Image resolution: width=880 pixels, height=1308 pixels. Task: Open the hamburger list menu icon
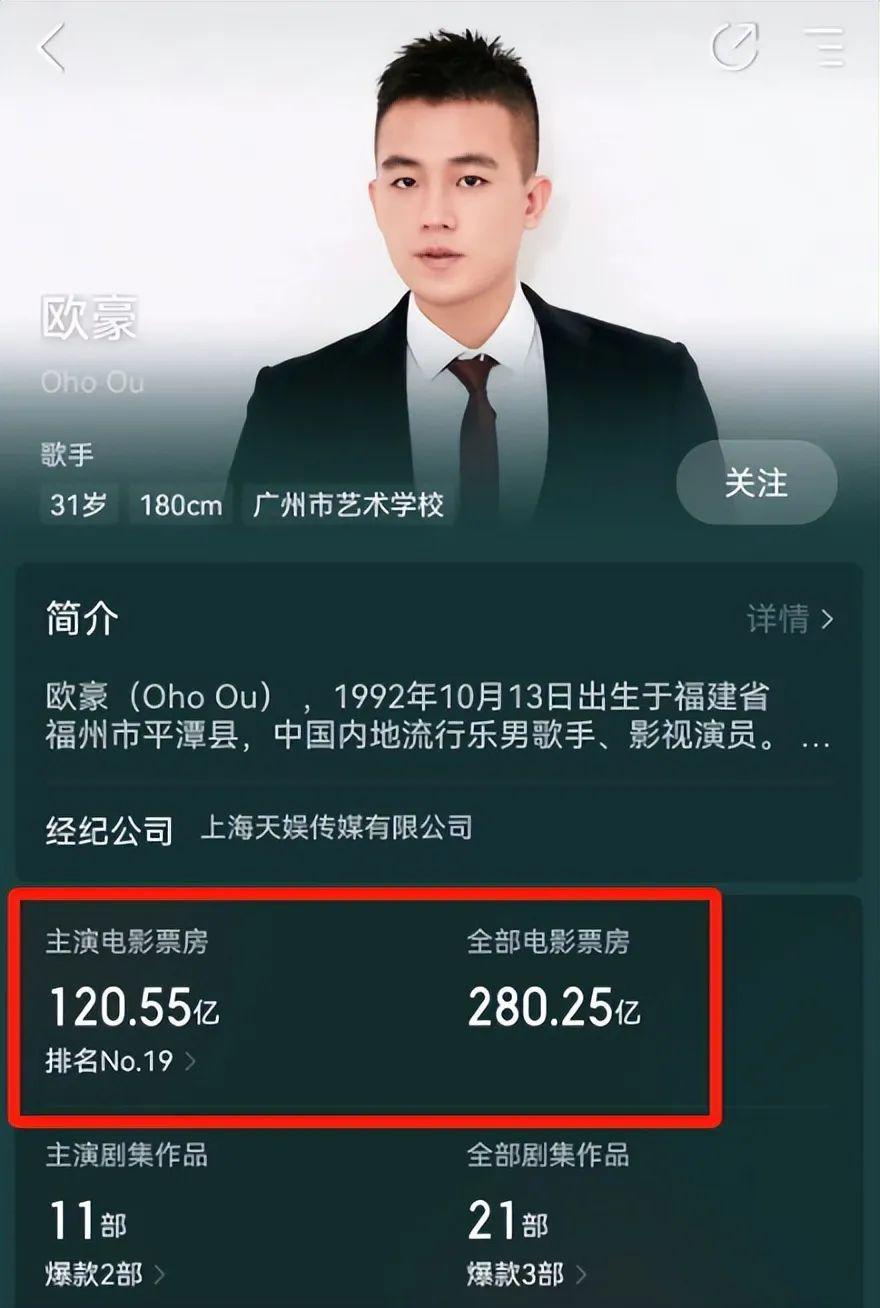(x=824, y=44)
